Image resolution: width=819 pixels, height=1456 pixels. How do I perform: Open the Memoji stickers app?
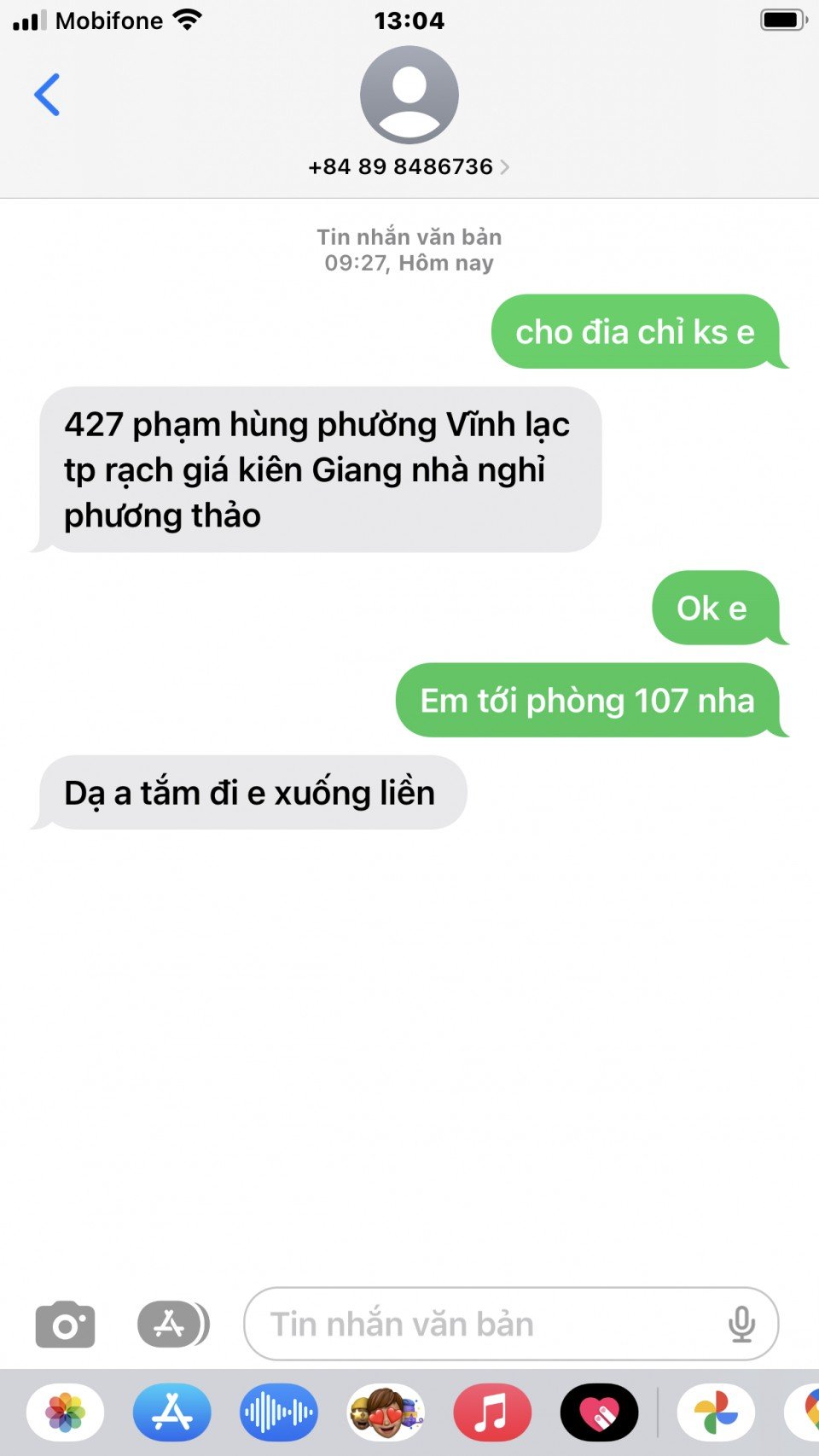point(386,1412)
